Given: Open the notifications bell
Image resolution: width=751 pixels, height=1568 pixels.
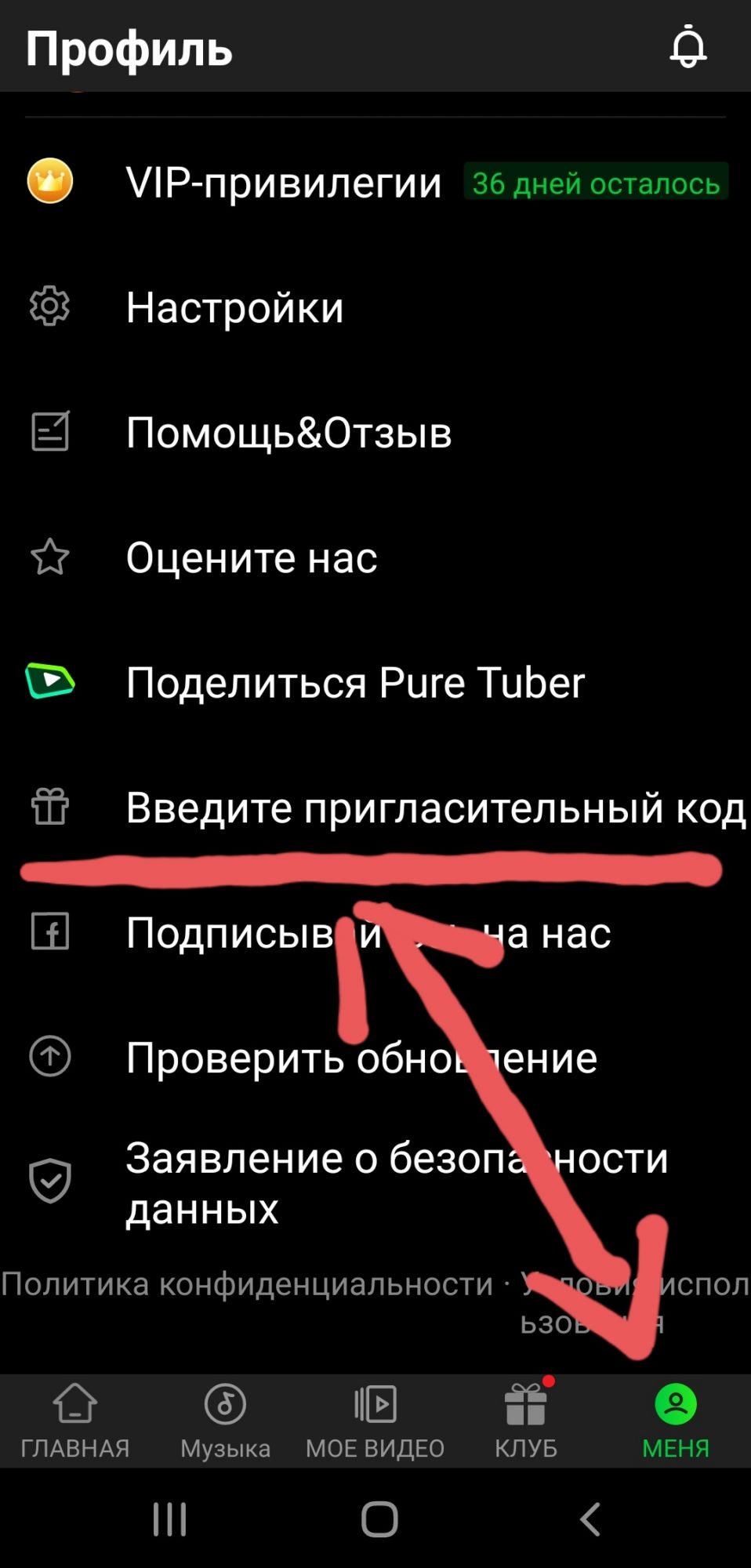Looking at the screenshot, I should coord(688,47).
